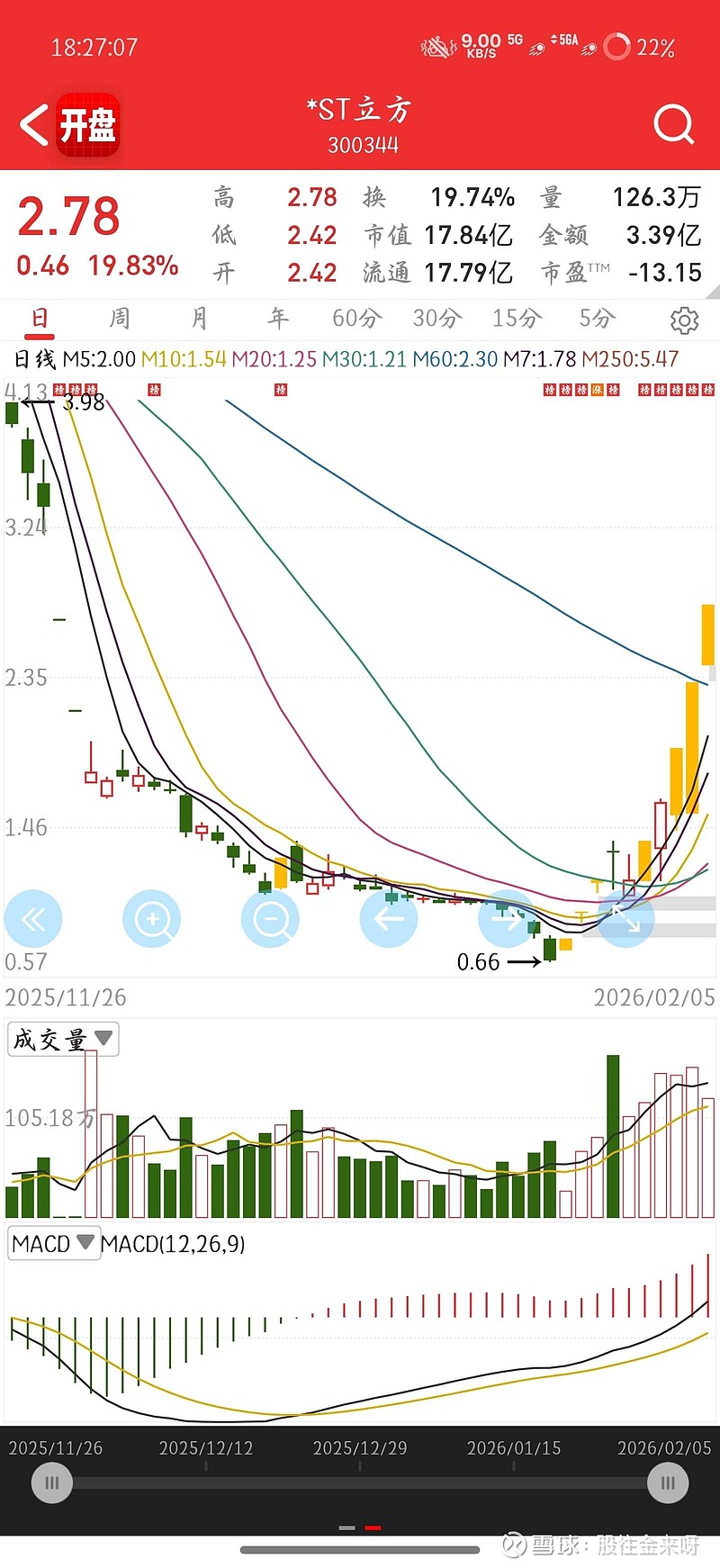This screenshot has width=720, height=1568.
Task: Move the chart right with the arrow button
Action: click(507, 919)
